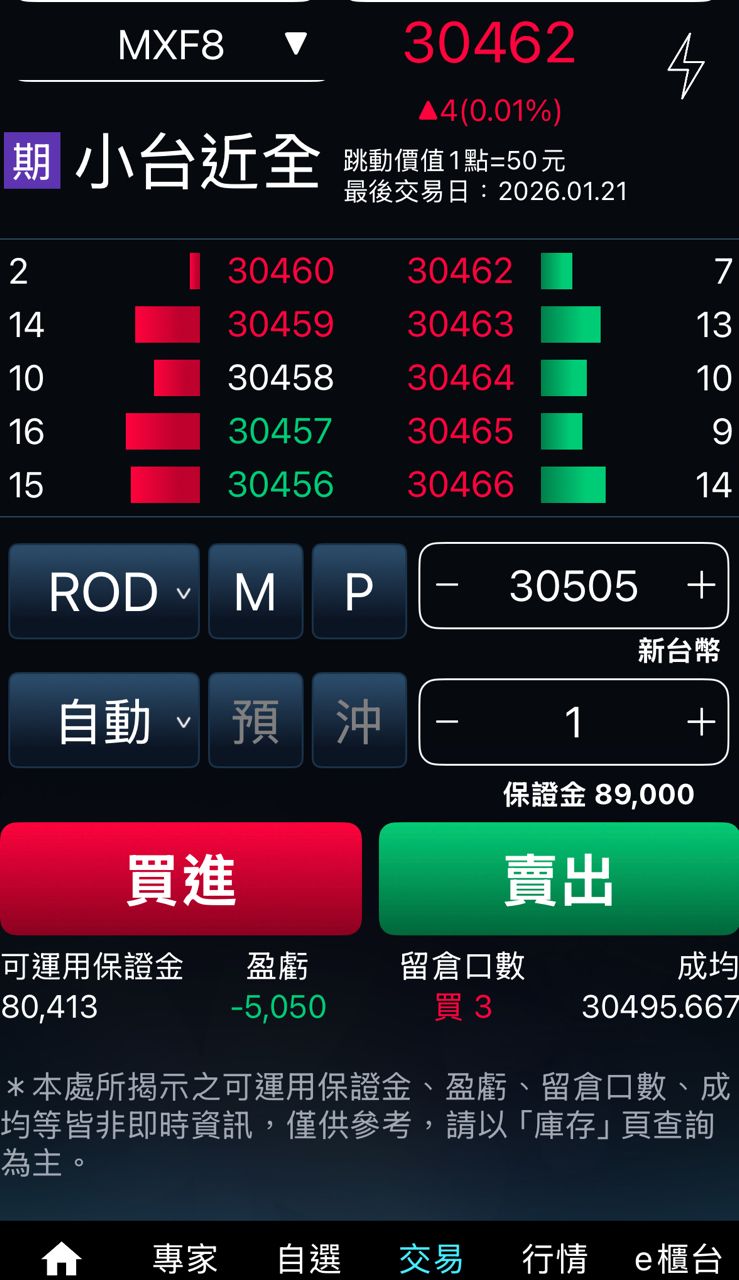Screen dimensions: 739x1280
Task: Open the 自動 position type dropdown
Action: tap(104, 721)
